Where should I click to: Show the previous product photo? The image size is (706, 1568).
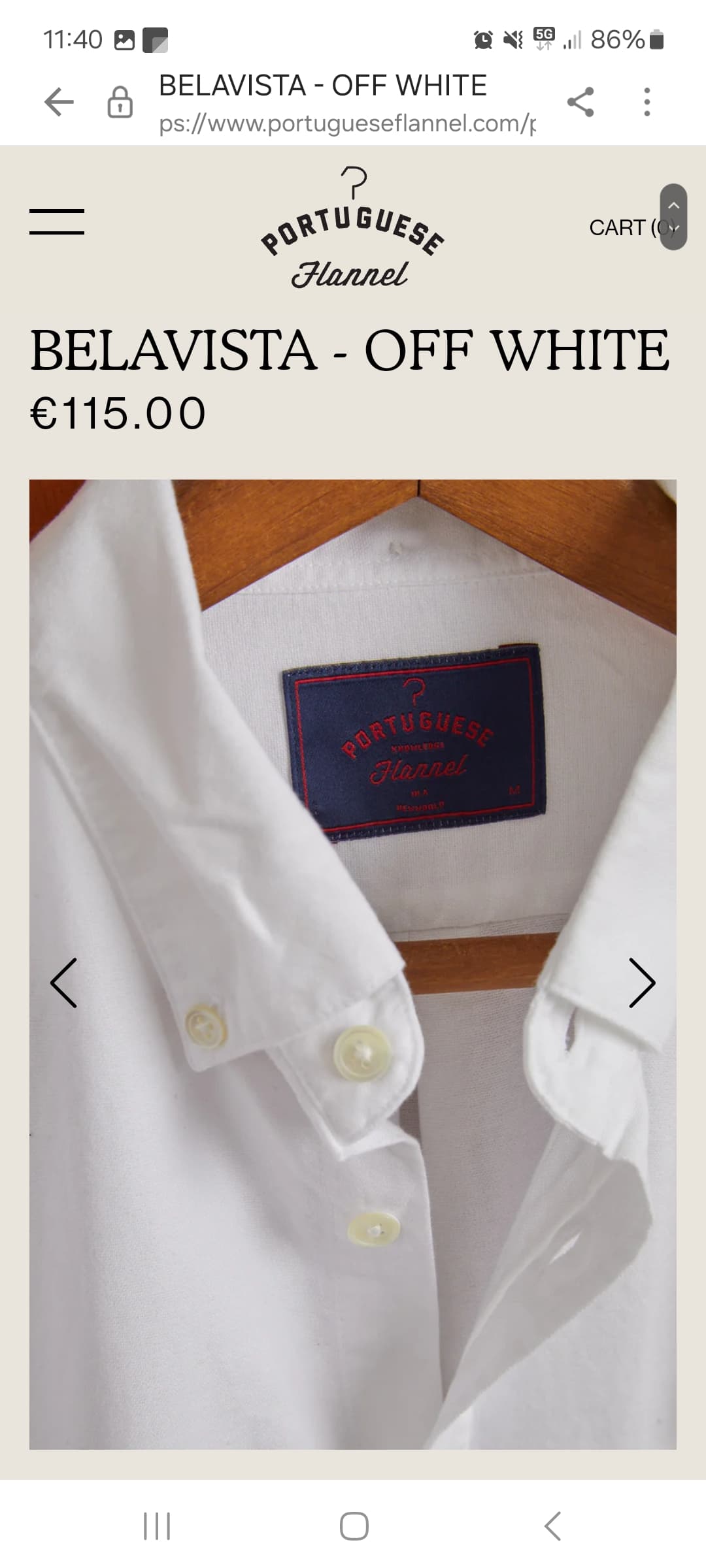[x=63, y=983]
